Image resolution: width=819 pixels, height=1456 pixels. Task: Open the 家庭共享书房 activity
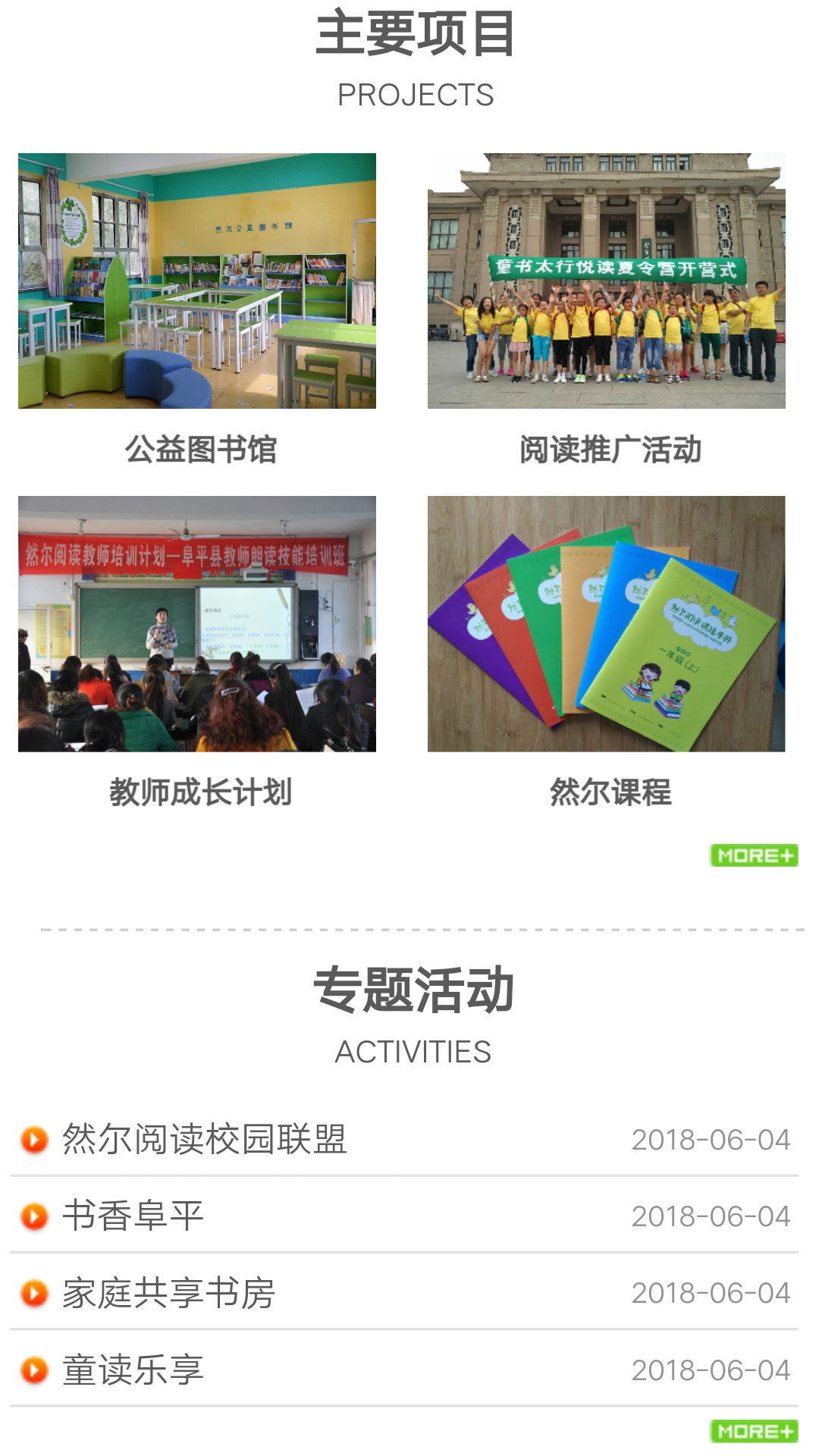click(168, 1293)
